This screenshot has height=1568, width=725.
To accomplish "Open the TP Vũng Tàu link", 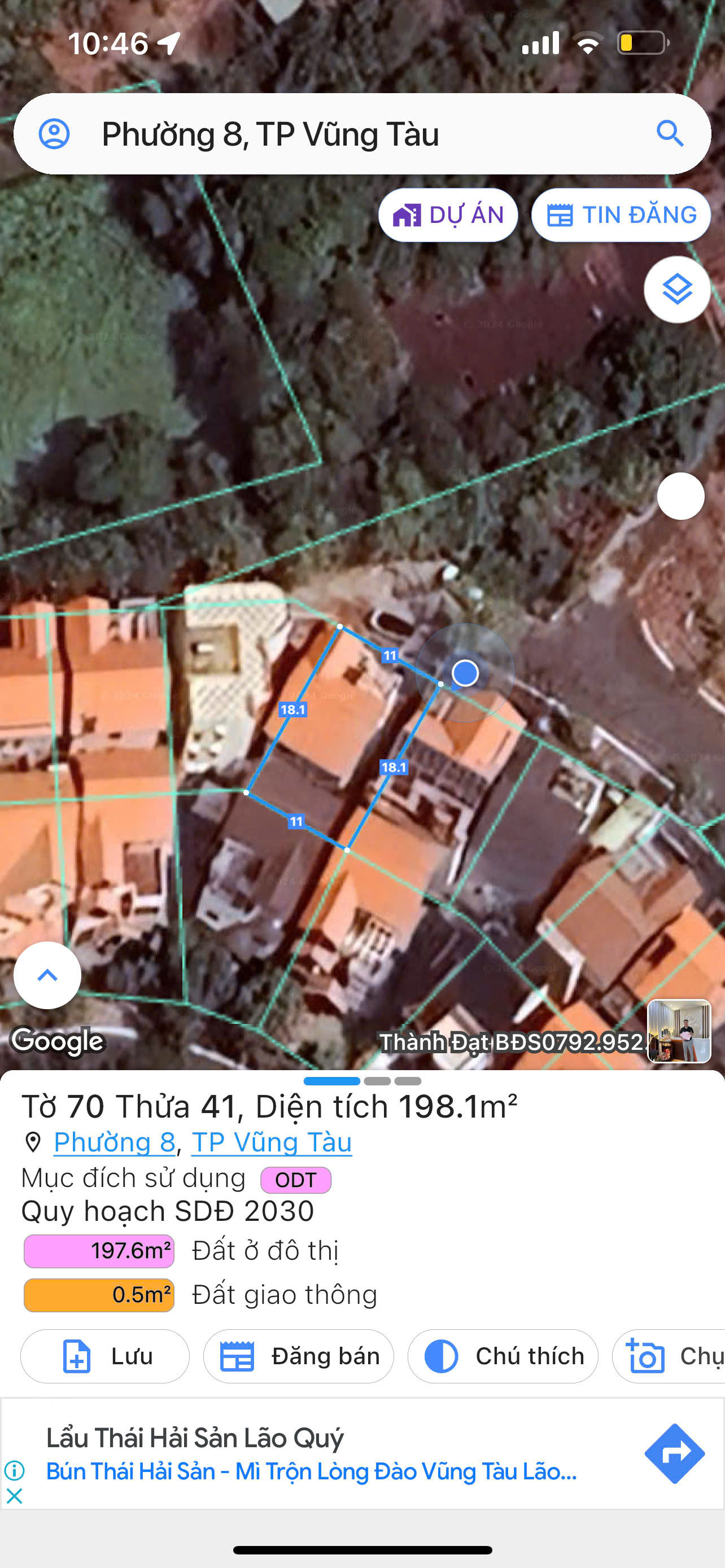I will (272, 1142).
